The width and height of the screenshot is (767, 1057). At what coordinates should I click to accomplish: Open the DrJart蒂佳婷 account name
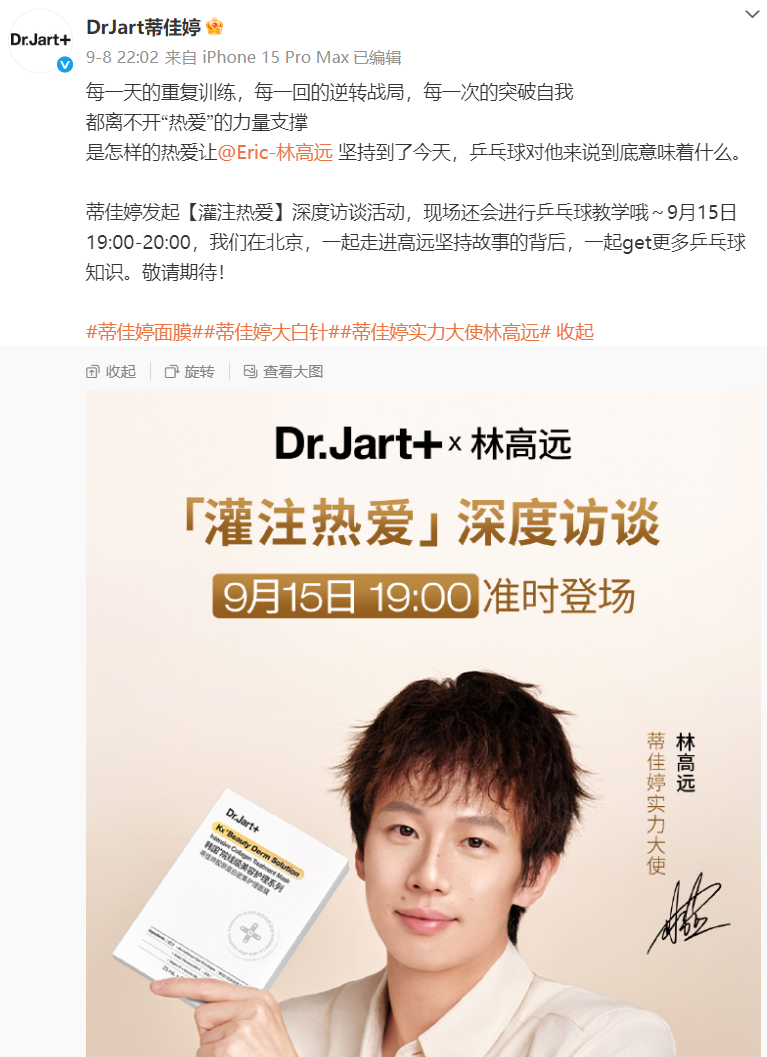[144, 27]
